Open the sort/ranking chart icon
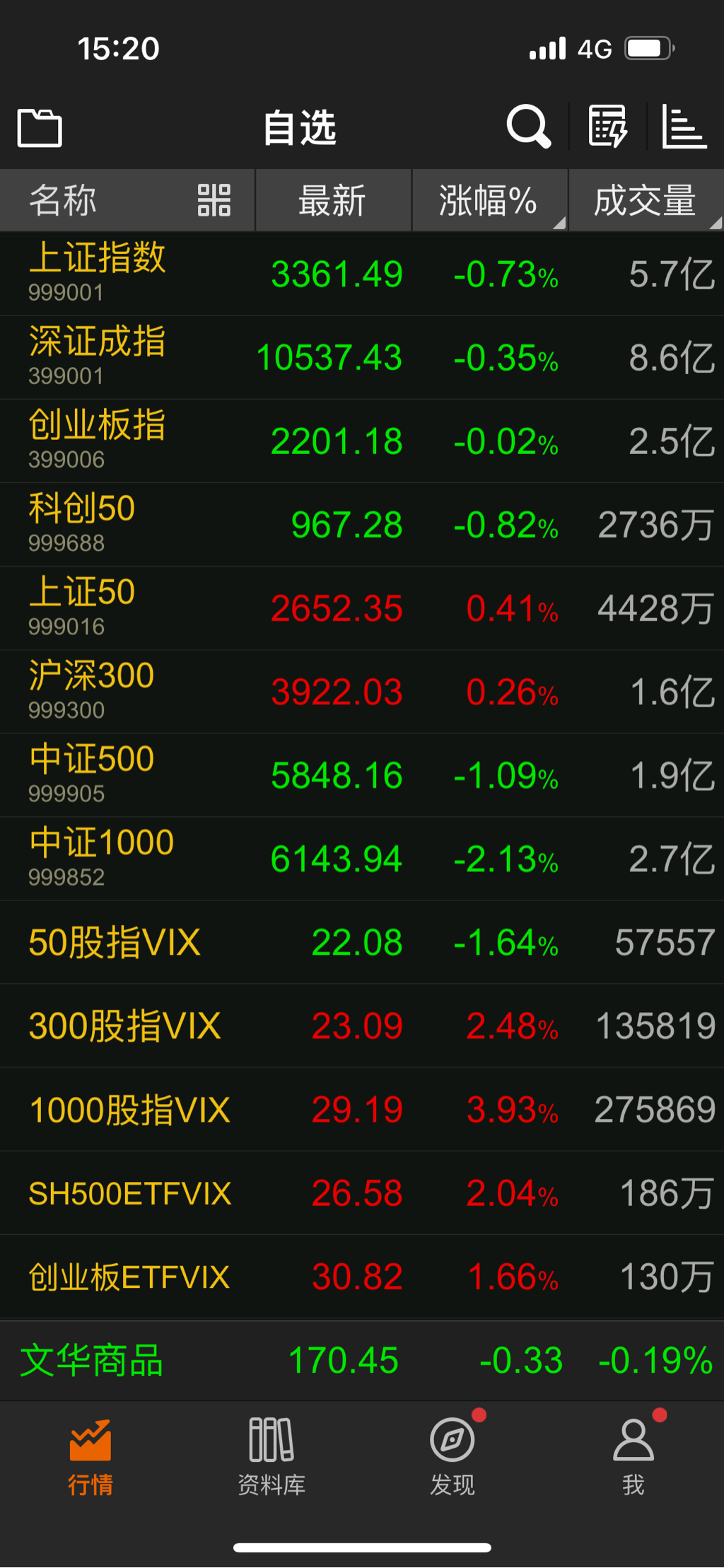This screenshot has width=724, height=1568. [683, 127]
